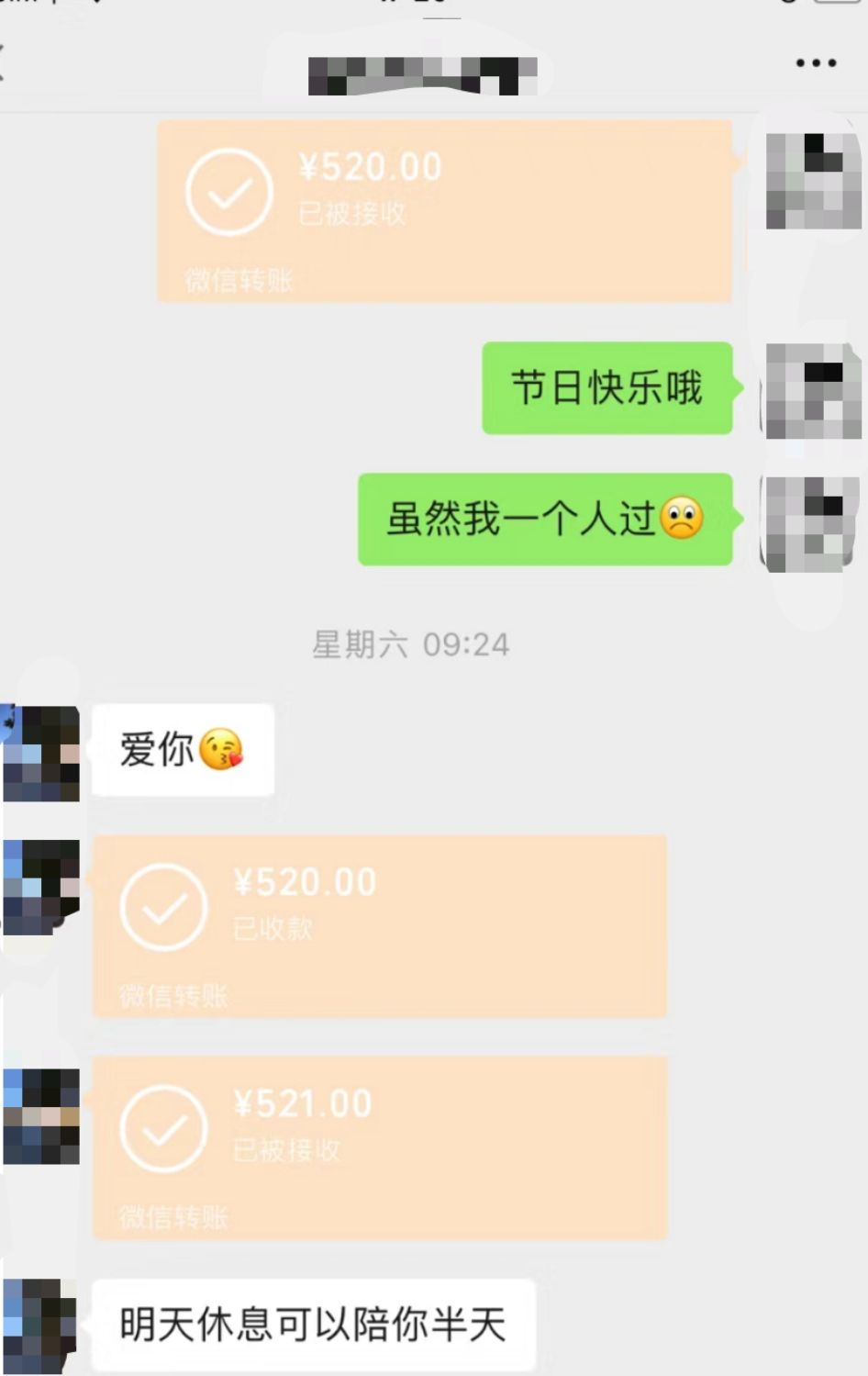Open the ¥521.00 transfer details
This screenshot has width=868, height=1376.
click(x=379, y=1147)
